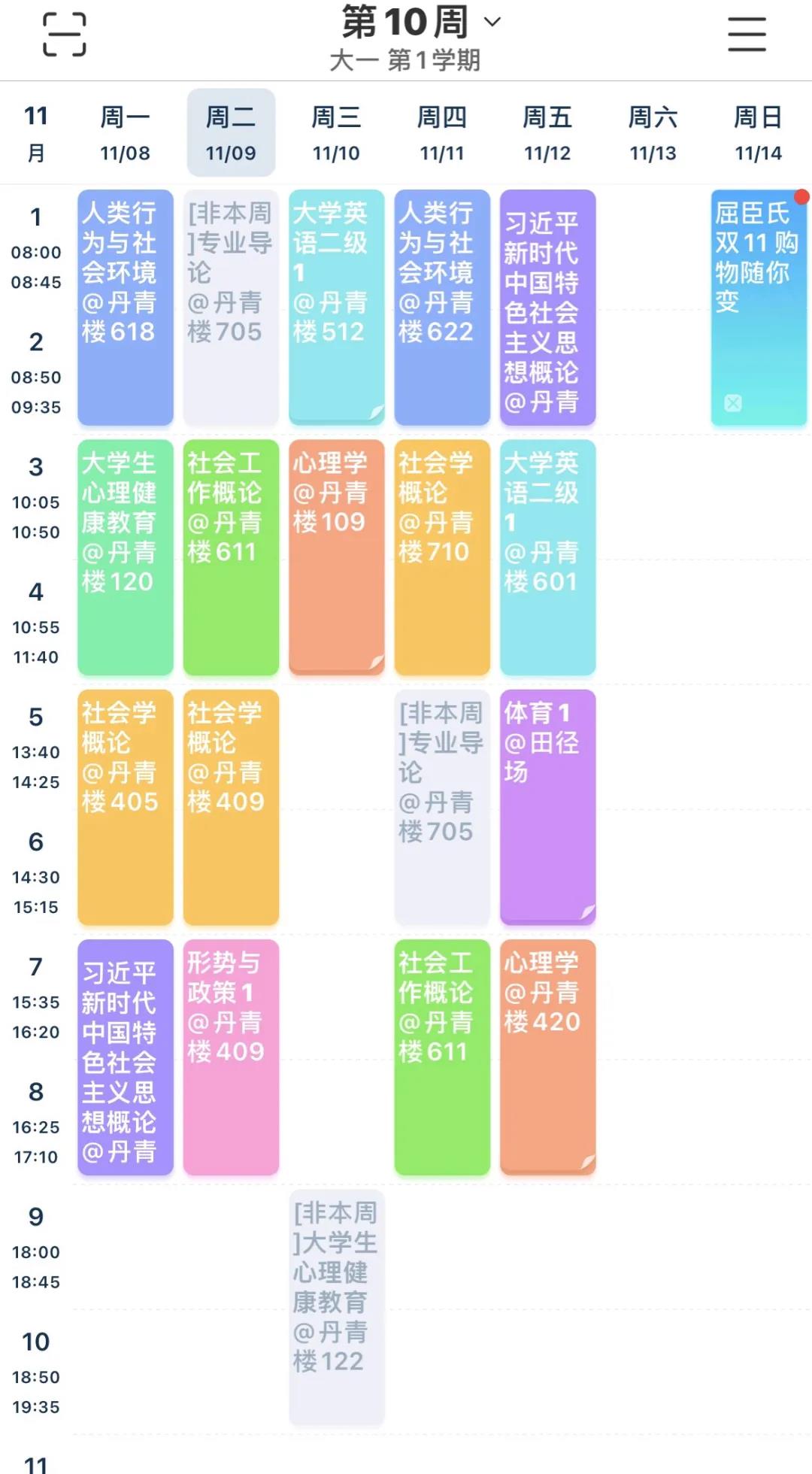This screenshot has width=812, height=1474.
Task: Open 大学生心理健康教育 at 丹青楼120
Action: [125, 557]
